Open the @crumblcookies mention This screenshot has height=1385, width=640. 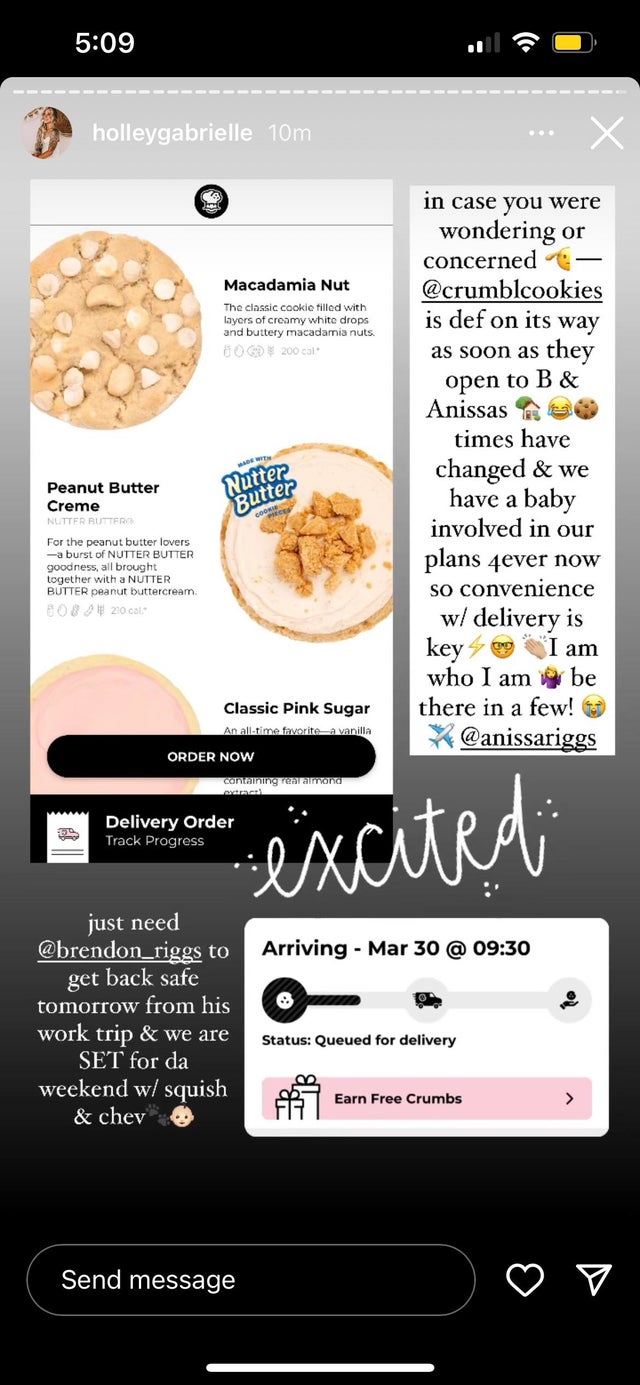(x=512, y=291)
